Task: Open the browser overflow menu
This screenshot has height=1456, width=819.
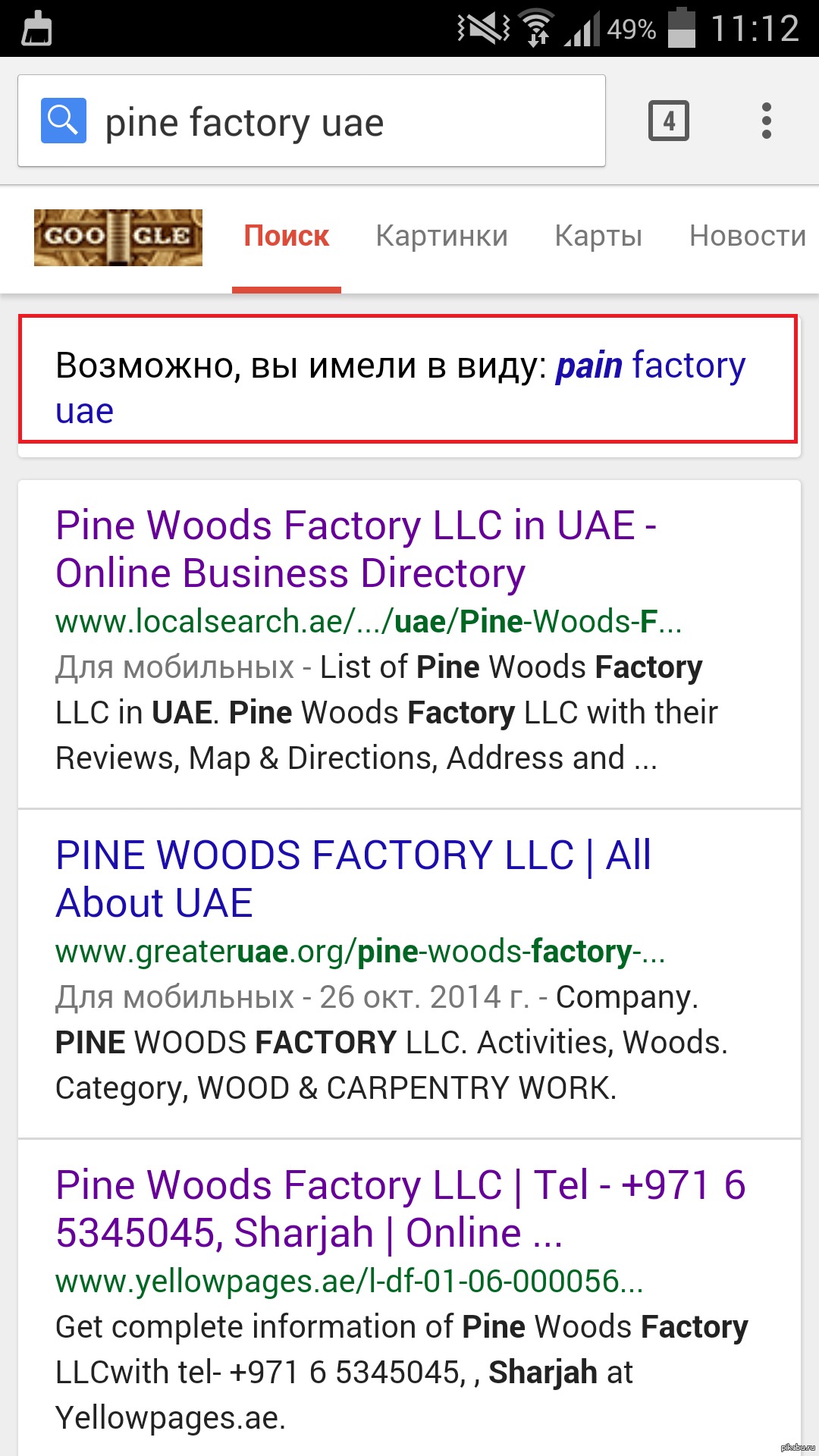Action: [766, 121]
